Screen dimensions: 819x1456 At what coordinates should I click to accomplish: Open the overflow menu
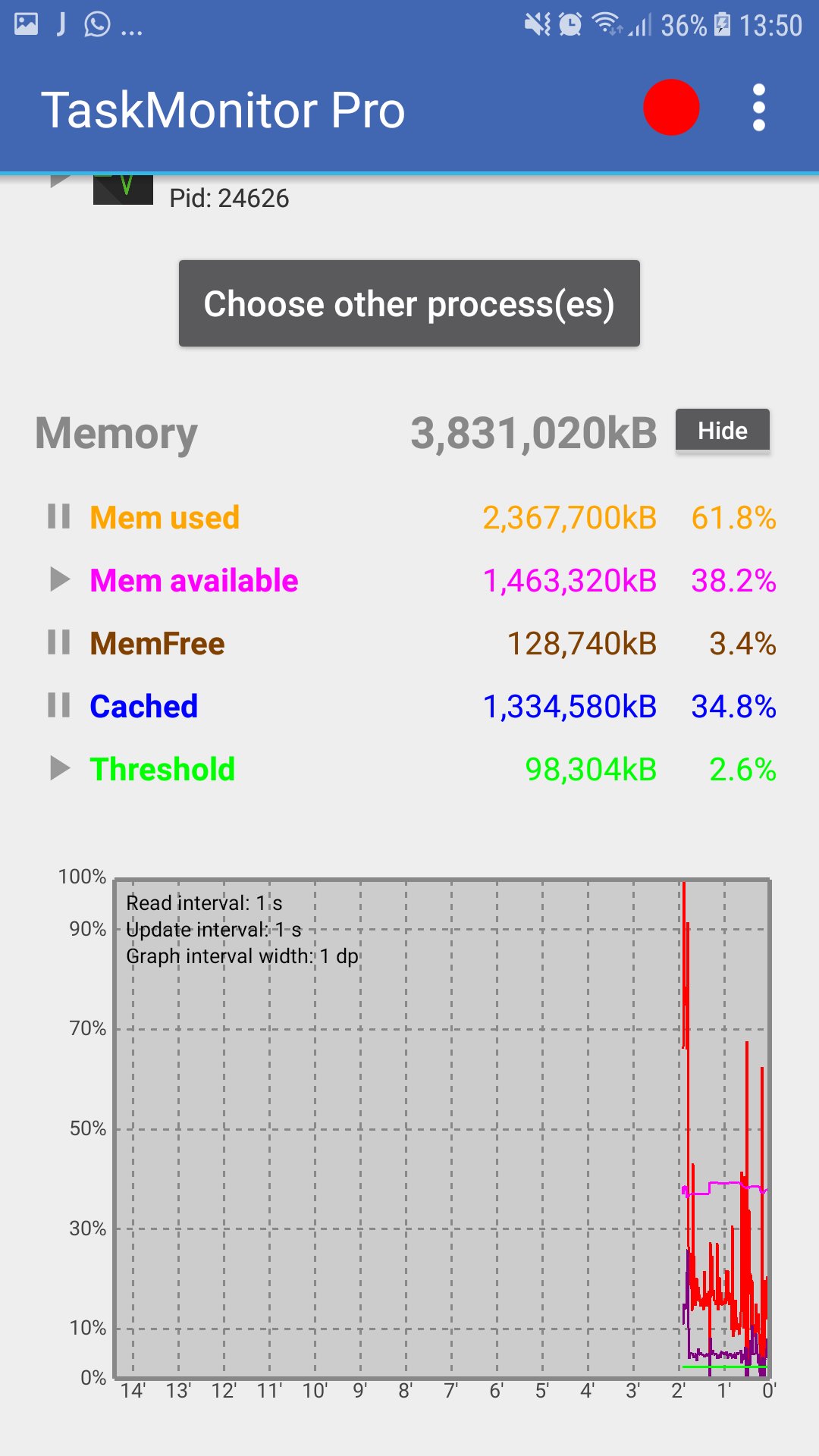[758, 108]
